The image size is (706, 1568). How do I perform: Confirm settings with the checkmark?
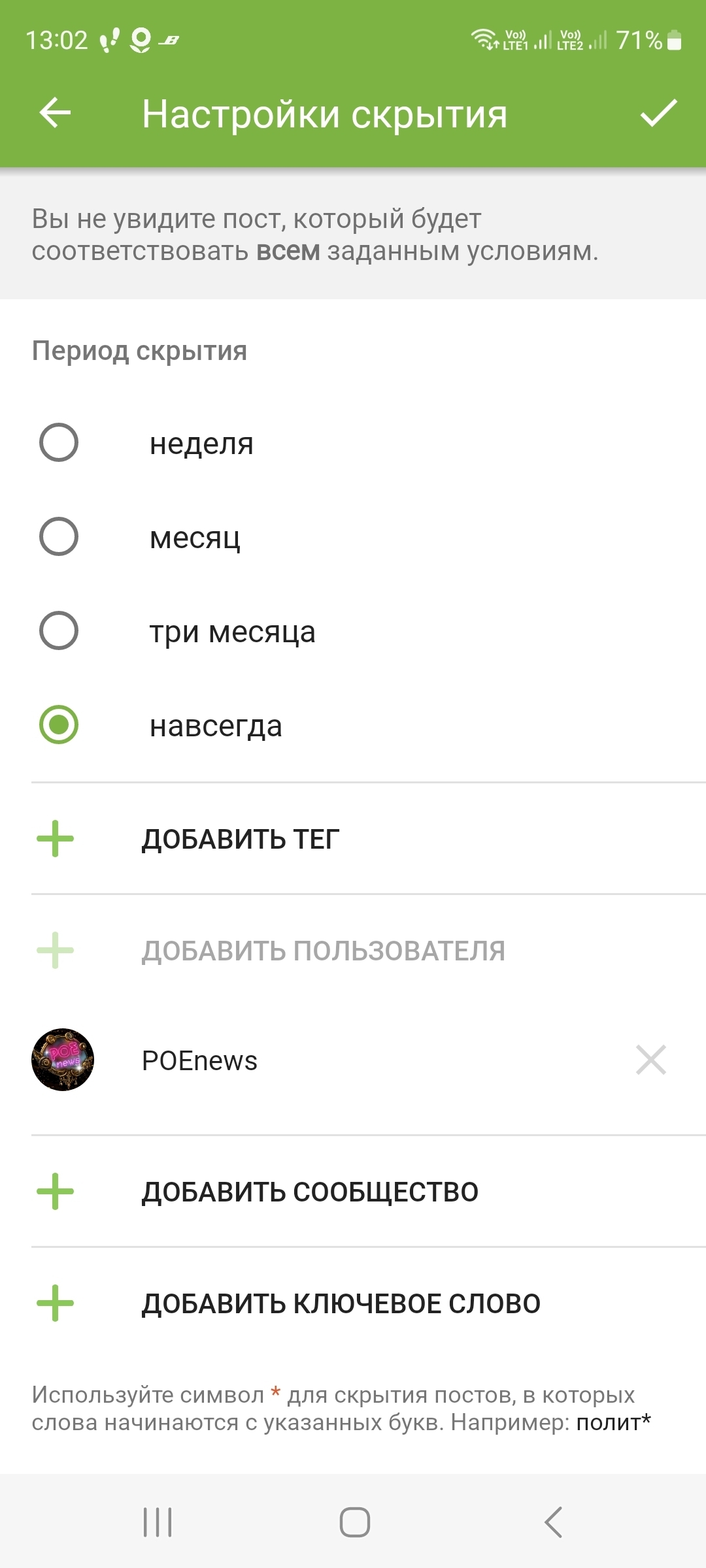(658, 113)
